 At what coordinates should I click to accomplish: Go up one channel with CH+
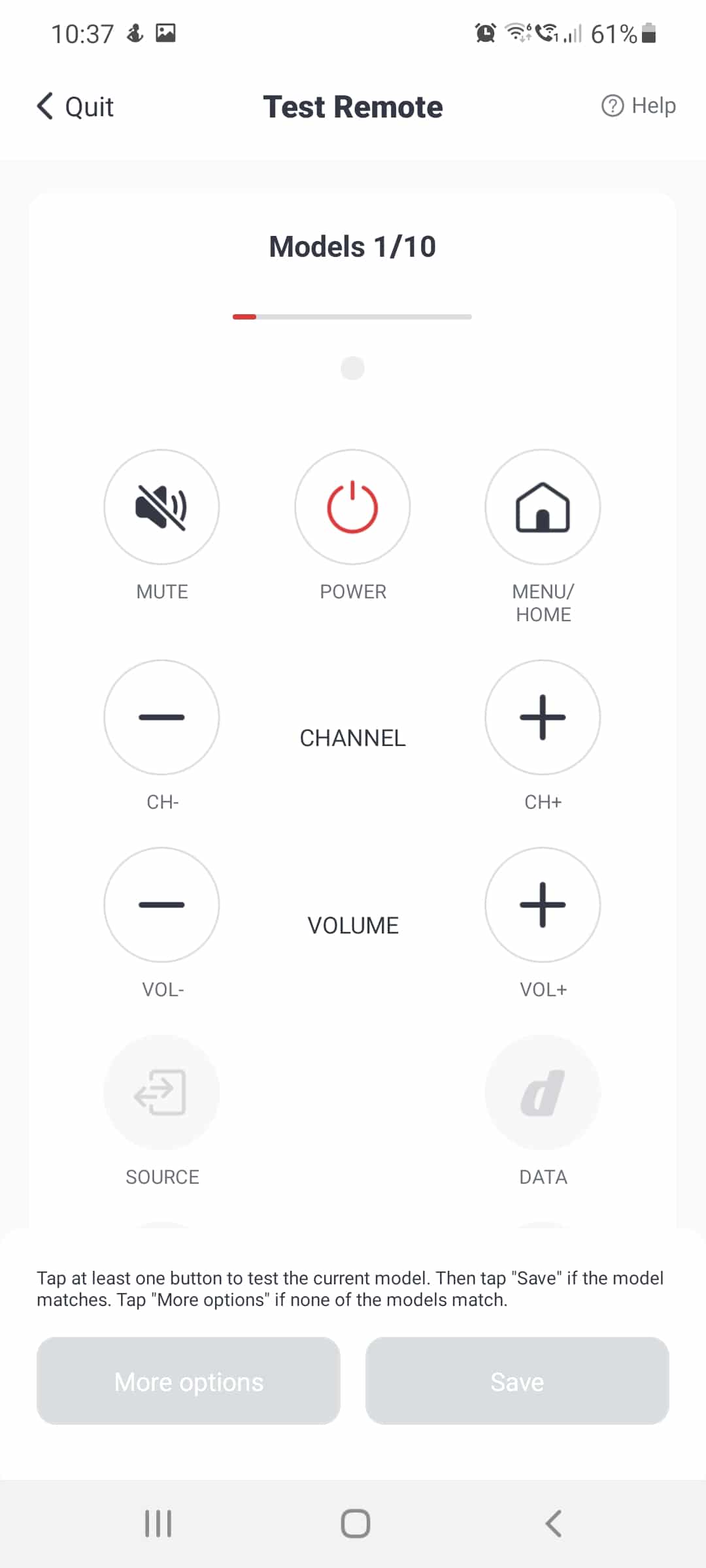click(543, 717)
